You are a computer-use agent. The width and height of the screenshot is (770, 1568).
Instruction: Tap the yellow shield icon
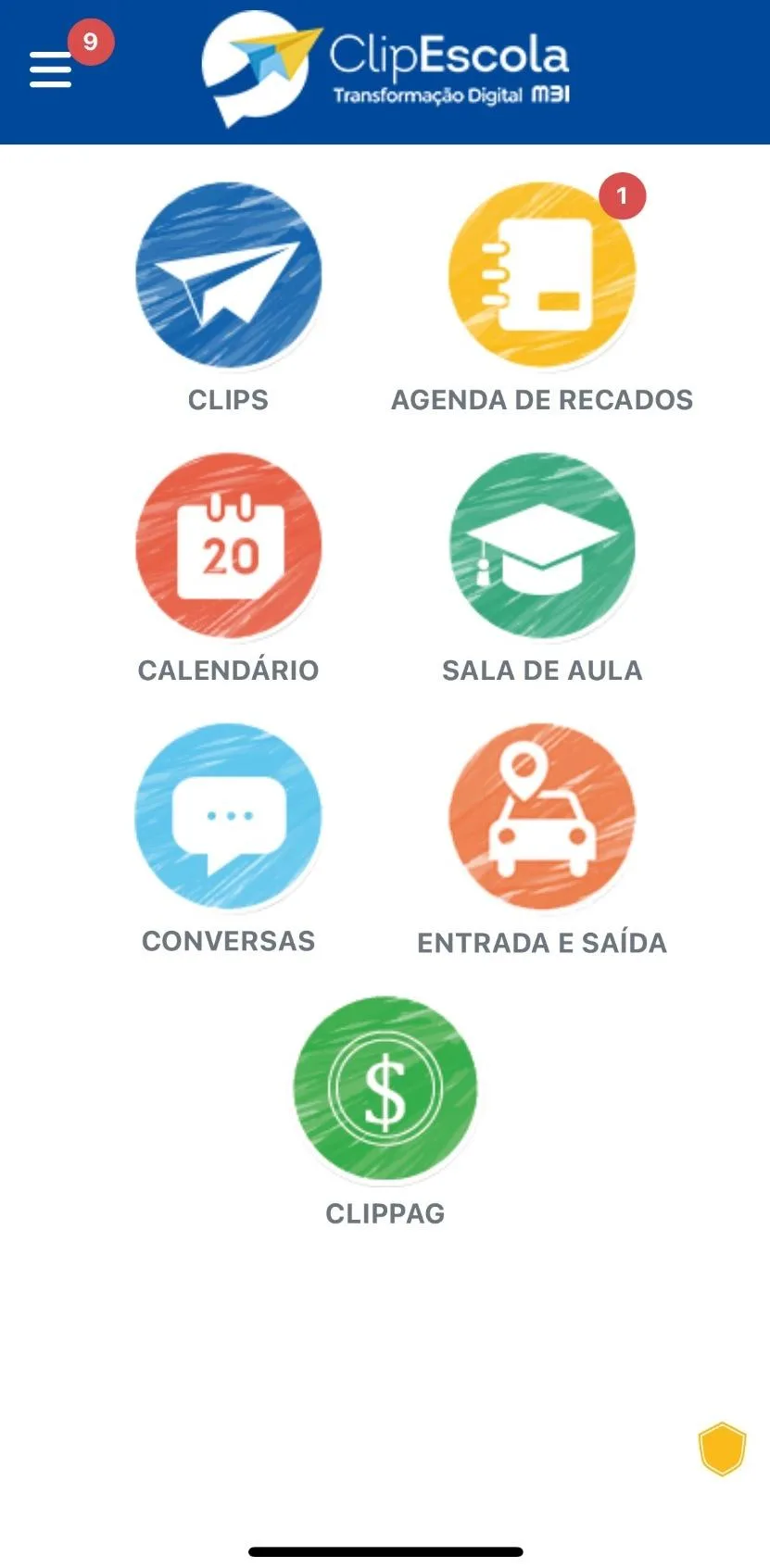(722, 1449)
